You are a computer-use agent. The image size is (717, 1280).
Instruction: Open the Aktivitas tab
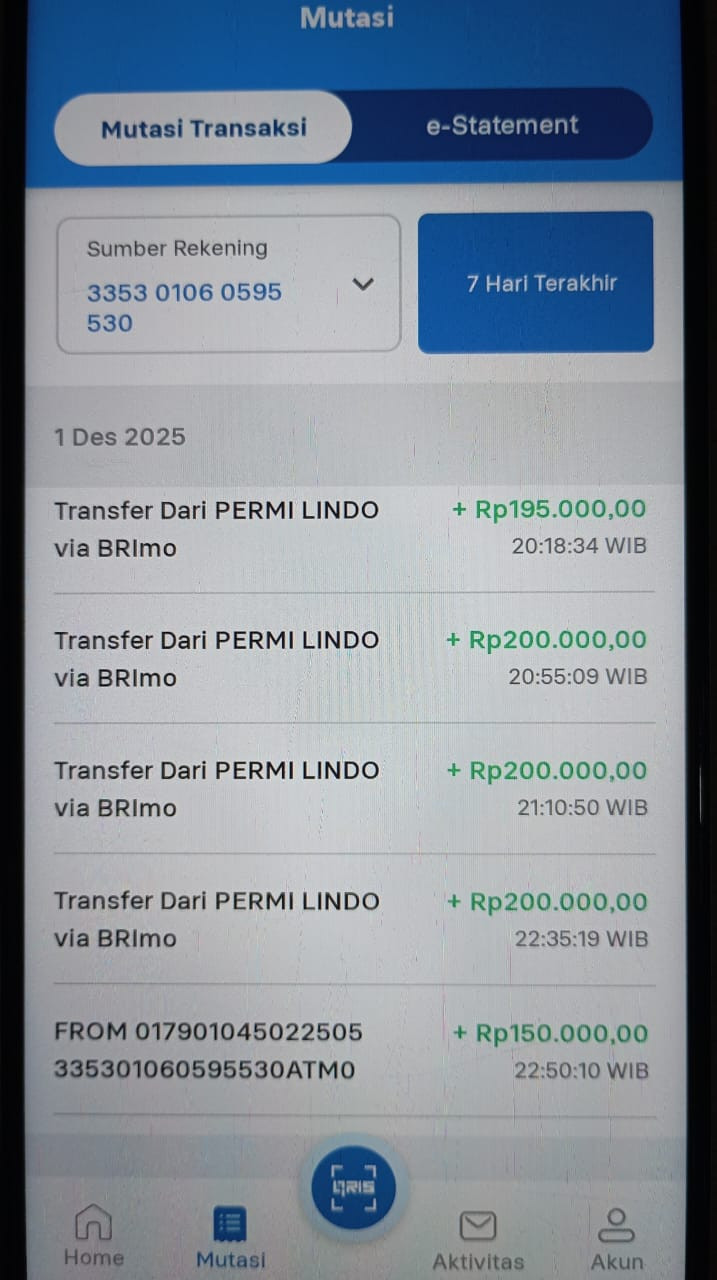[478, 1240]
